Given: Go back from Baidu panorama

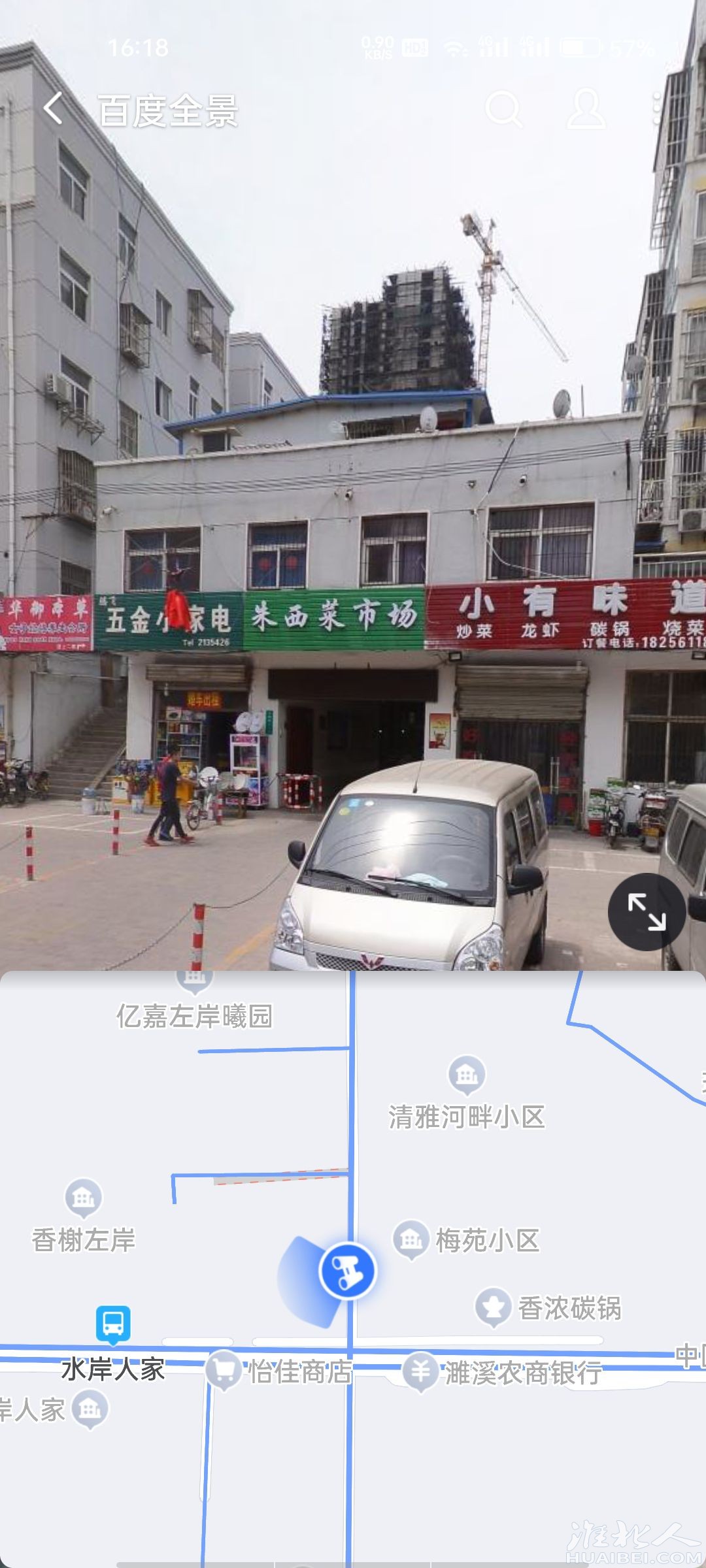Looking at the screenshot, I should (54, 108).
